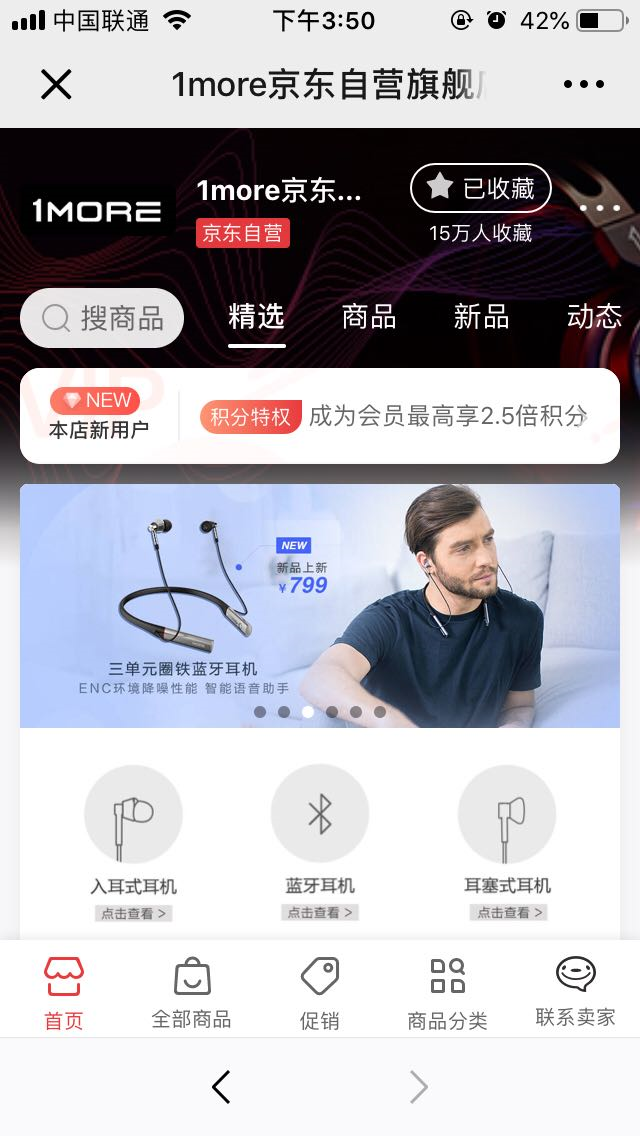Open the store's three-dot options
The height and width of the screenshot is (1136, 640).
[600, 208]
